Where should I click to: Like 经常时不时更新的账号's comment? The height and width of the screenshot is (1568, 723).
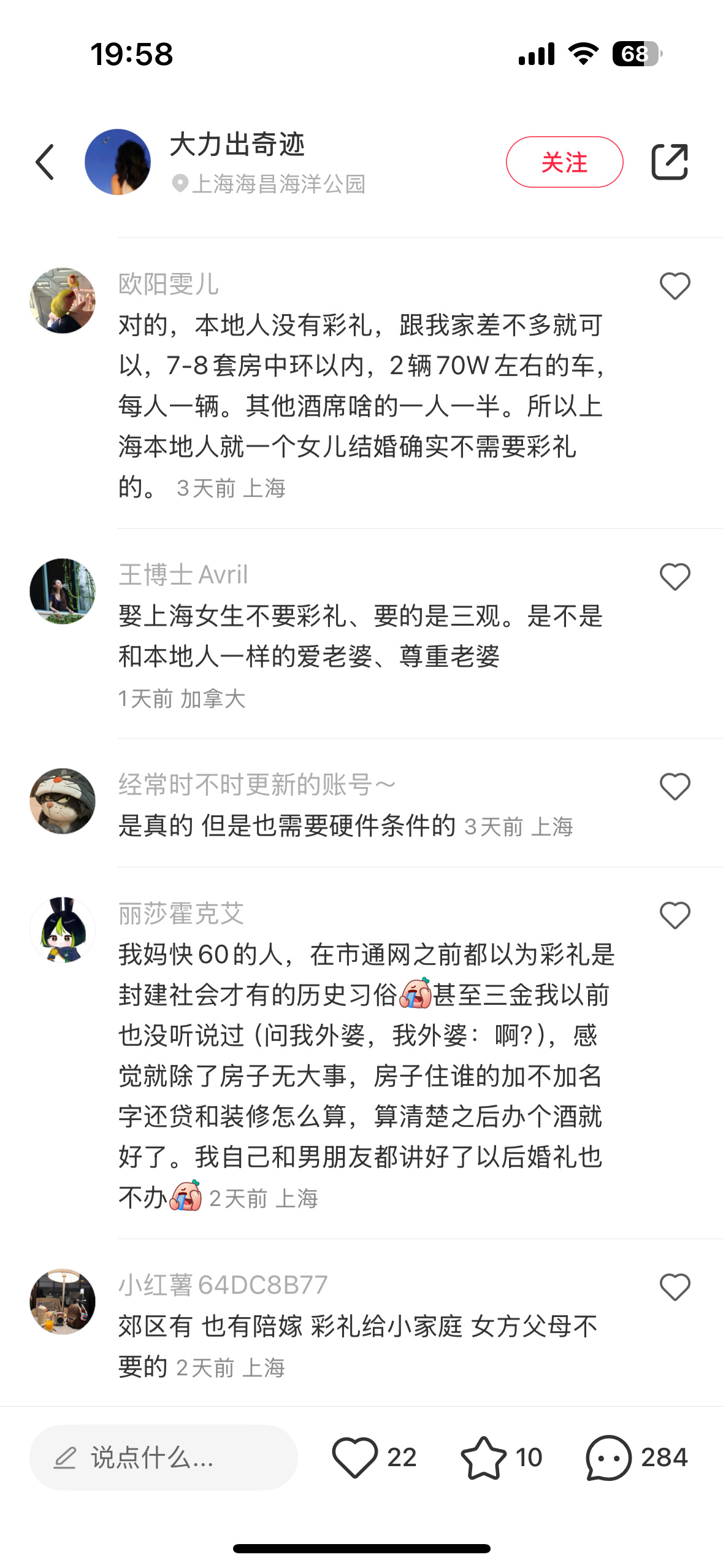(675, 786)
